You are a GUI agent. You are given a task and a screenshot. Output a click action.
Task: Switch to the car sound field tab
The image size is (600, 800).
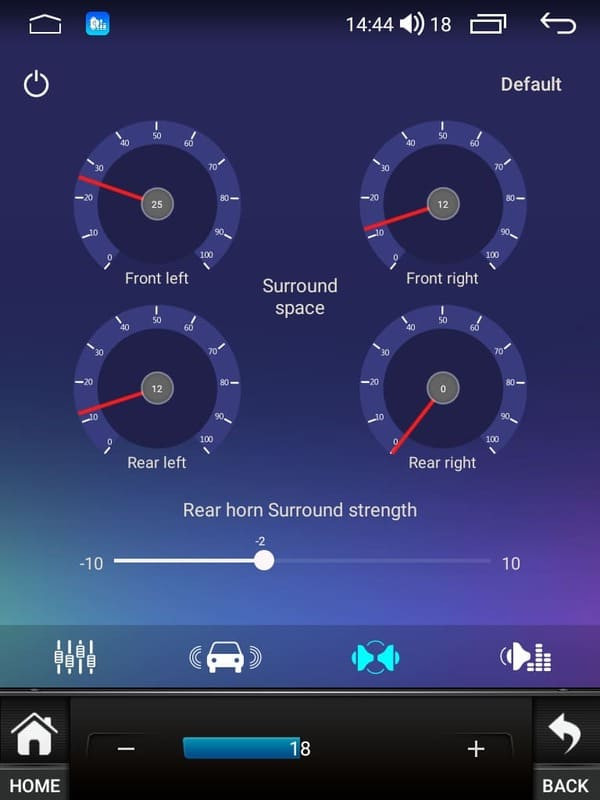coord(225,656)
